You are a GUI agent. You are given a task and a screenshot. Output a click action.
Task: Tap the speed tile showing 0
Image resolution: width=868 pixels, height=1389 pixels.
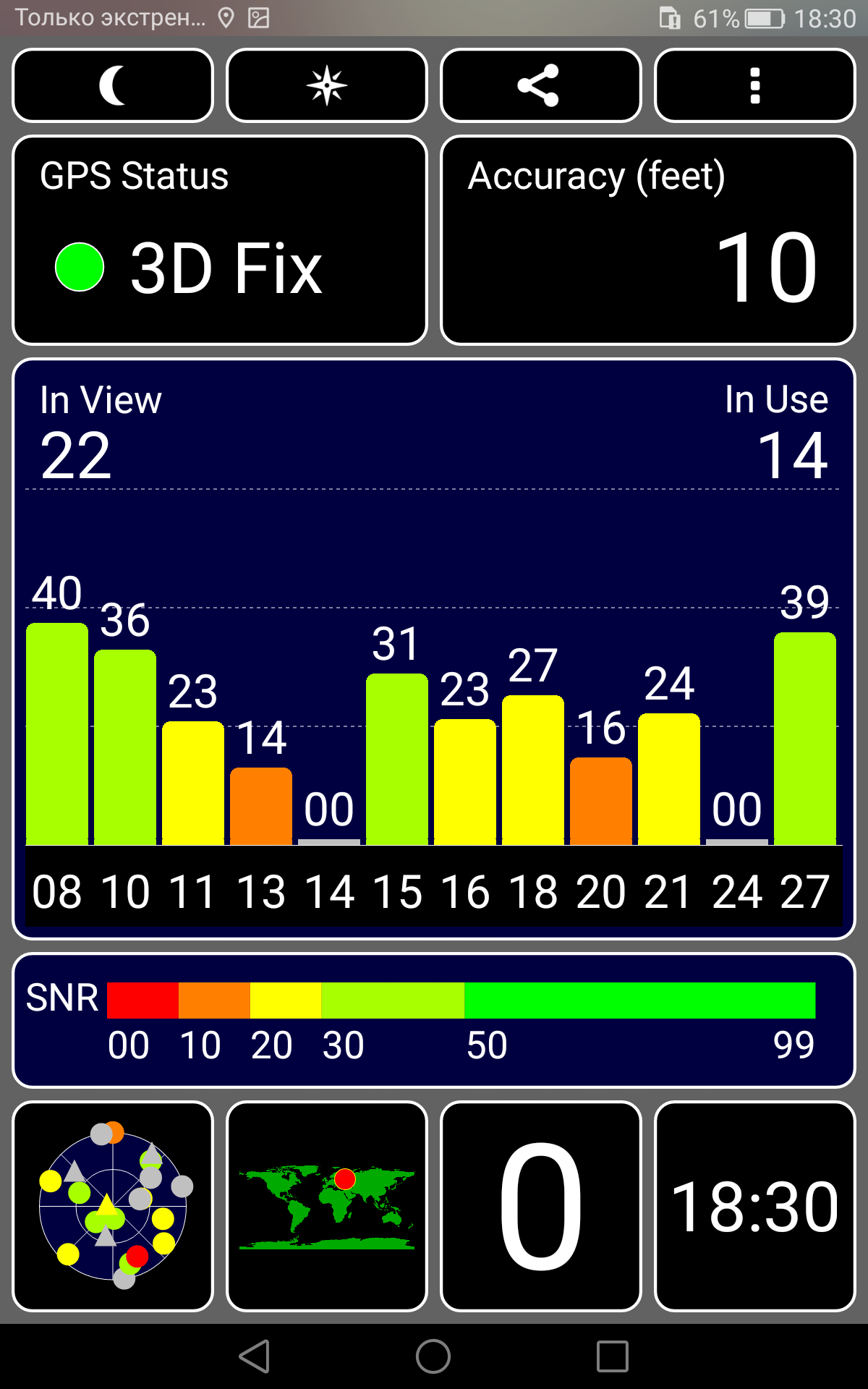tap(541, 1206)
